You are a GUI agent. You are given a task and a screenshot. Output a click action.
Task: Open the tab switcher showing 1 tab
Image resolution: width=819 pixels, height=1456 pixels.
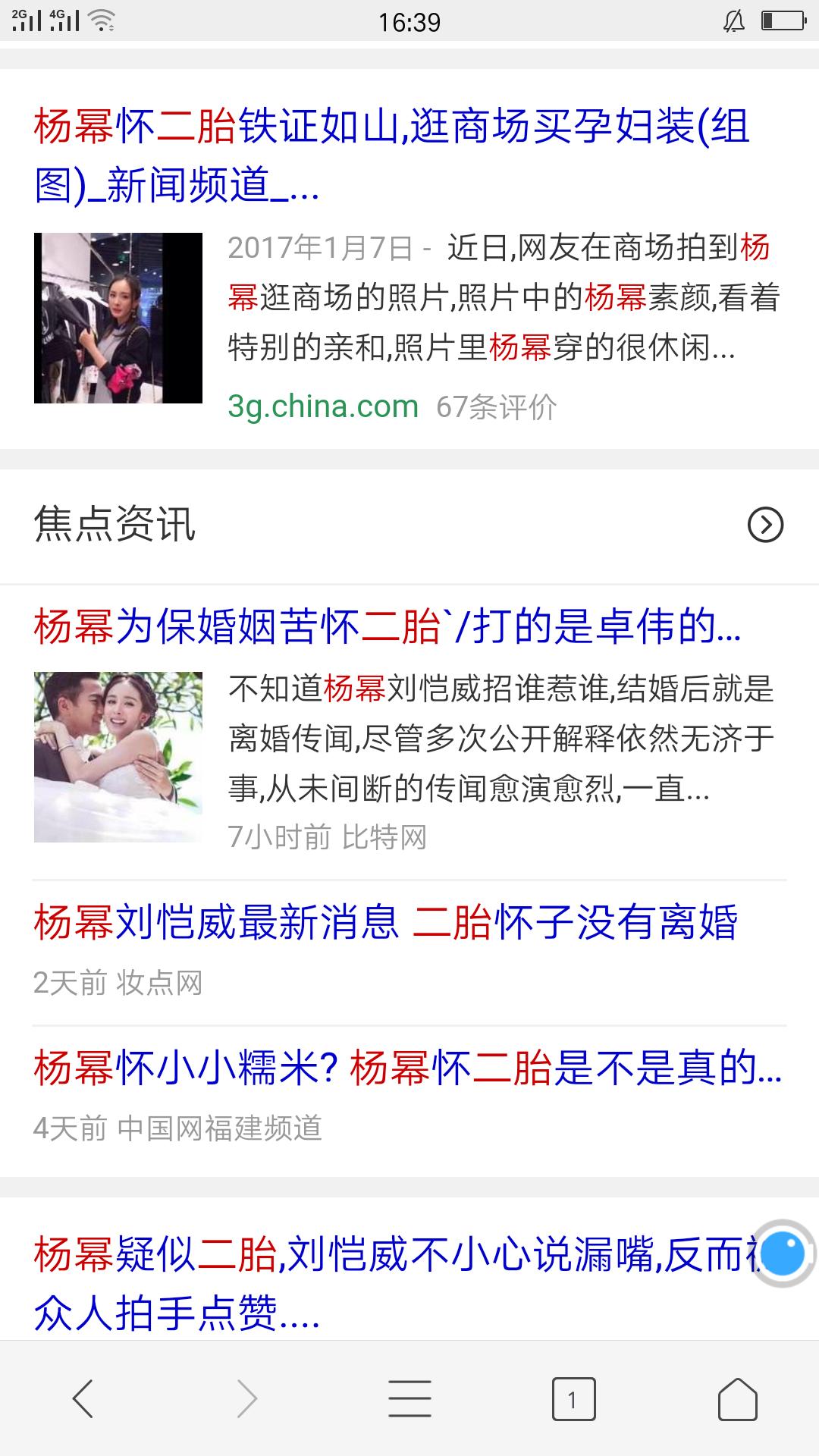[573, 1398]
